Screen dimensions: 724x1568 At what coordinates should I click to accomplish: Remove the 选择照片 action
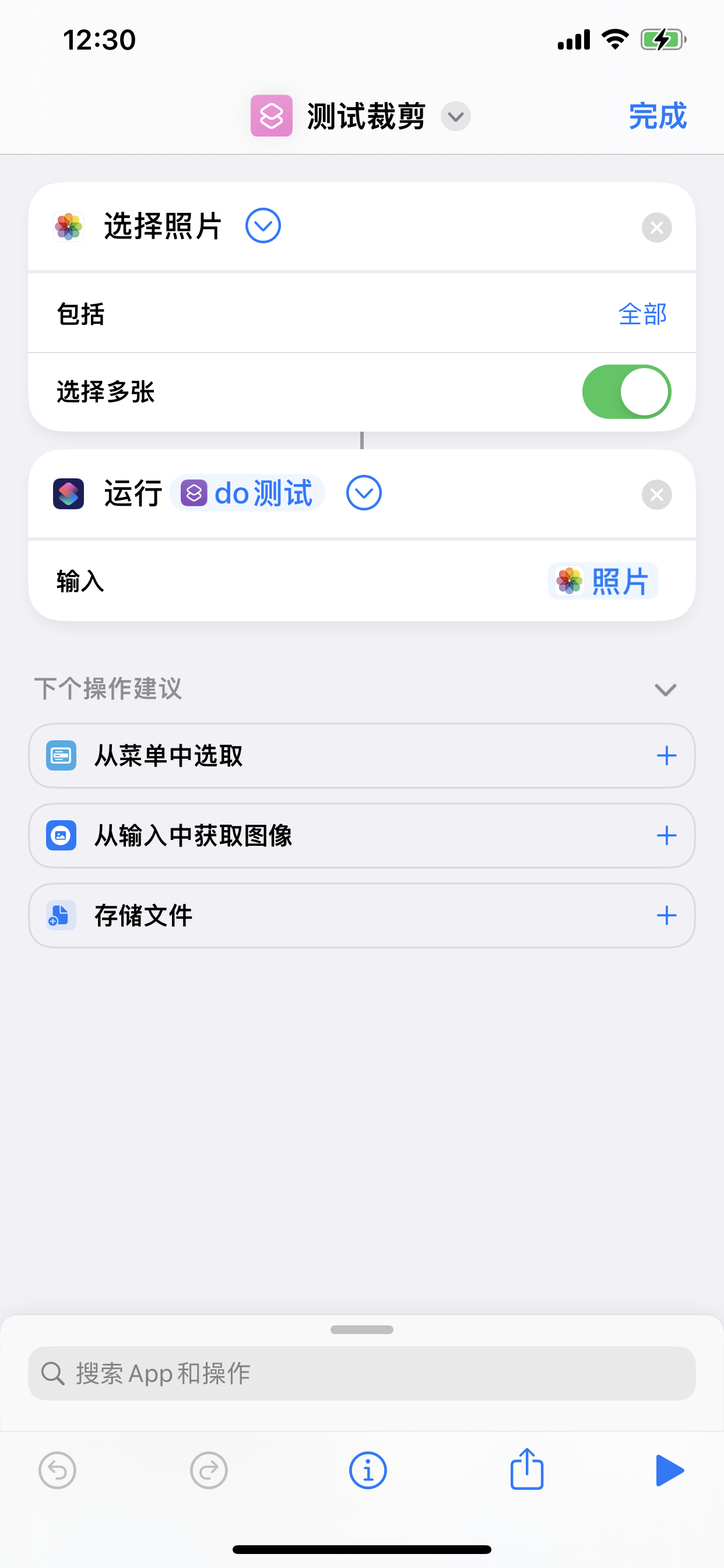coord(656,228)
